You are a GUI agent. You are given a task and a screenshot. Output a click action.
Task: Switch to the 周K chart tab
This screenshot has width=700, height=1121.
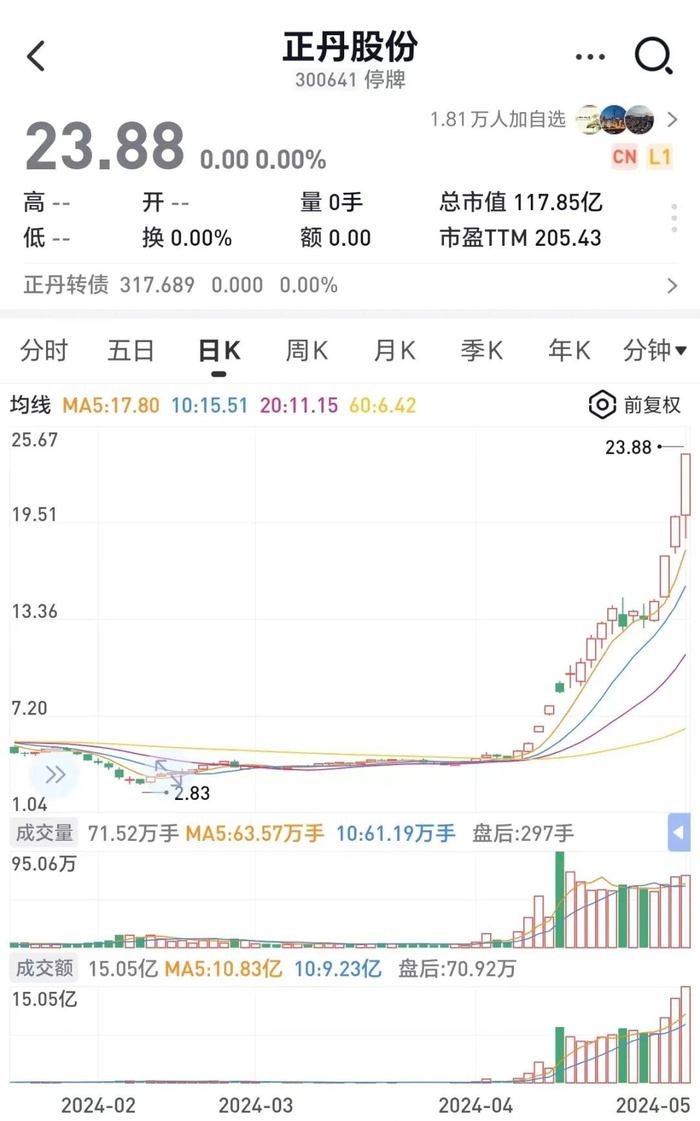tap(307, 351)
